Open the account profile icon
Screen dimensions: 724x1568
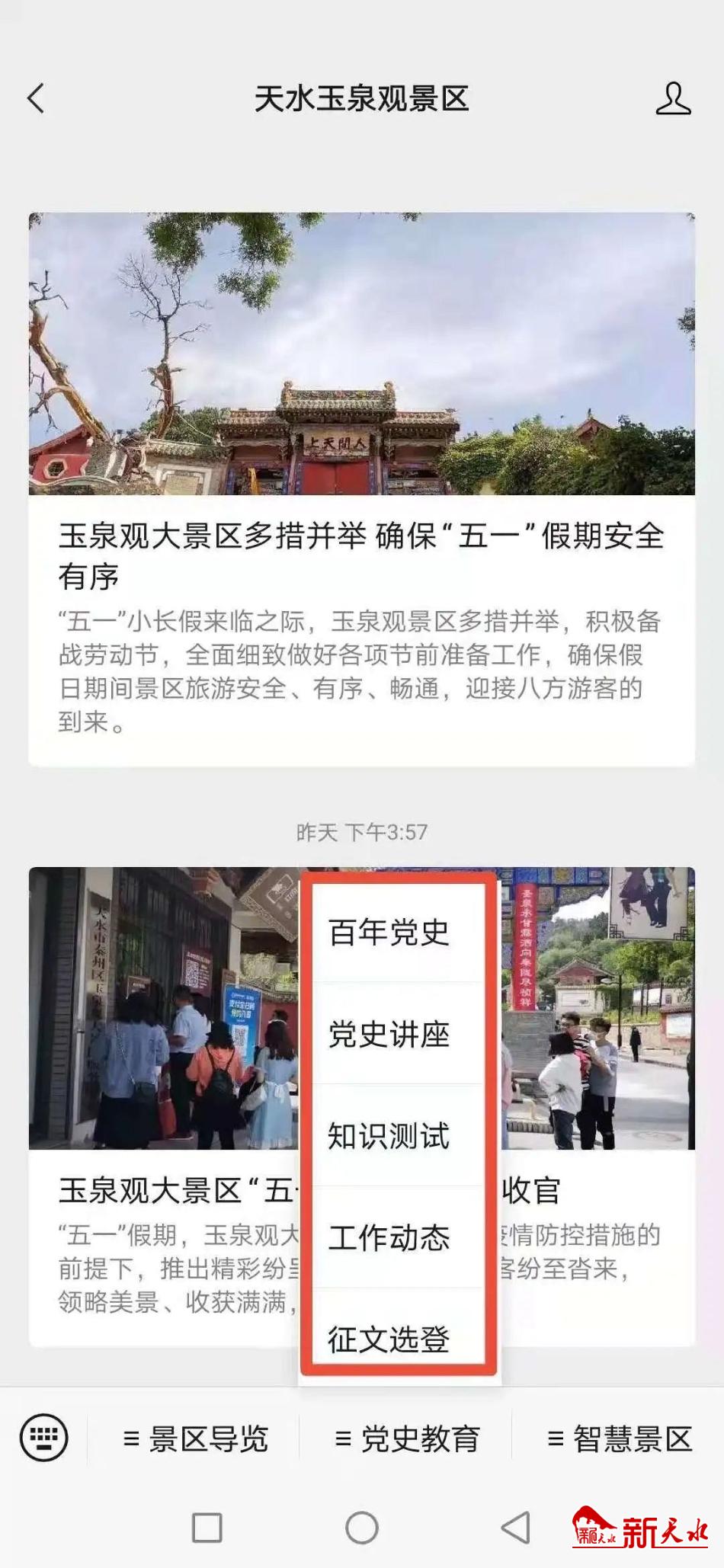pyautogui.click(x=673, y=99)
